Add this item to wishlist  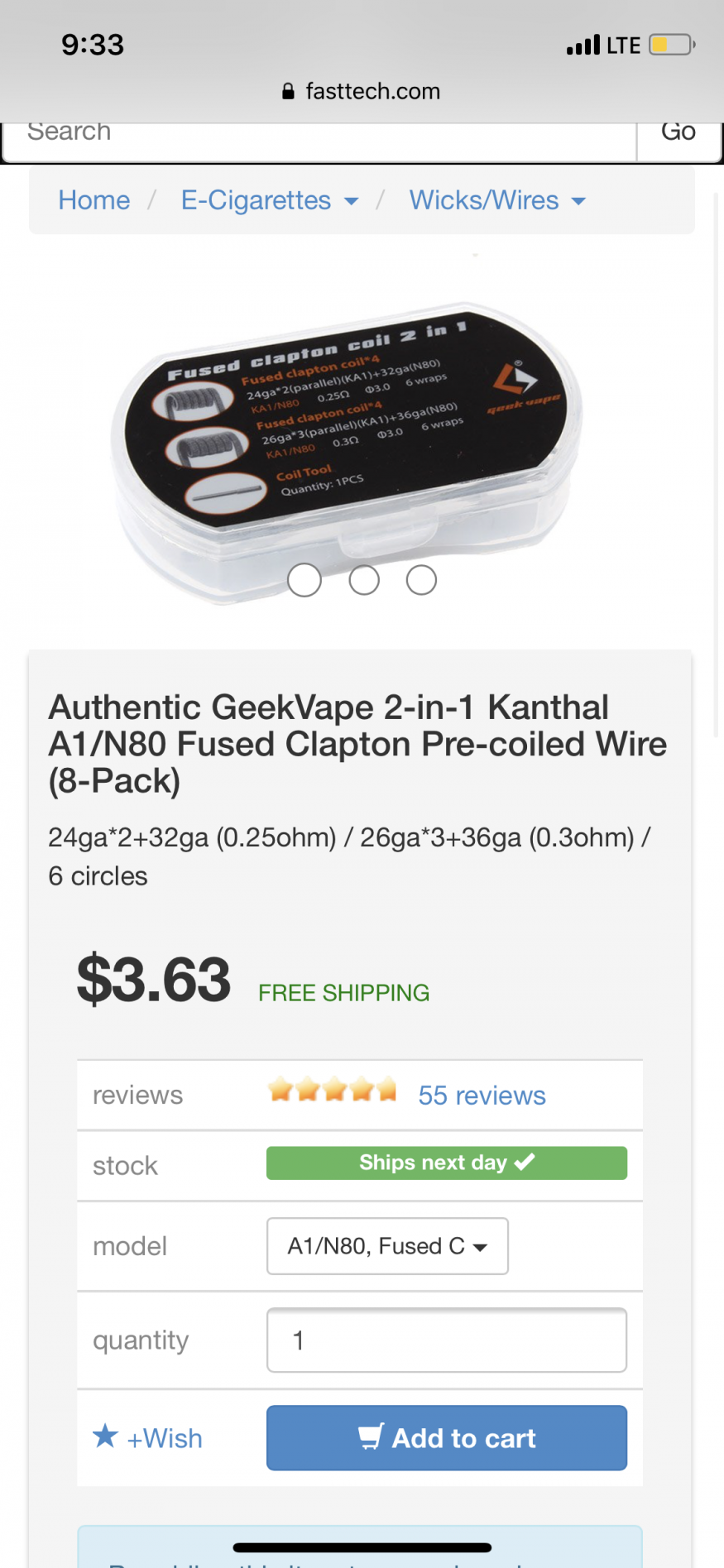tap(149, 1438)
